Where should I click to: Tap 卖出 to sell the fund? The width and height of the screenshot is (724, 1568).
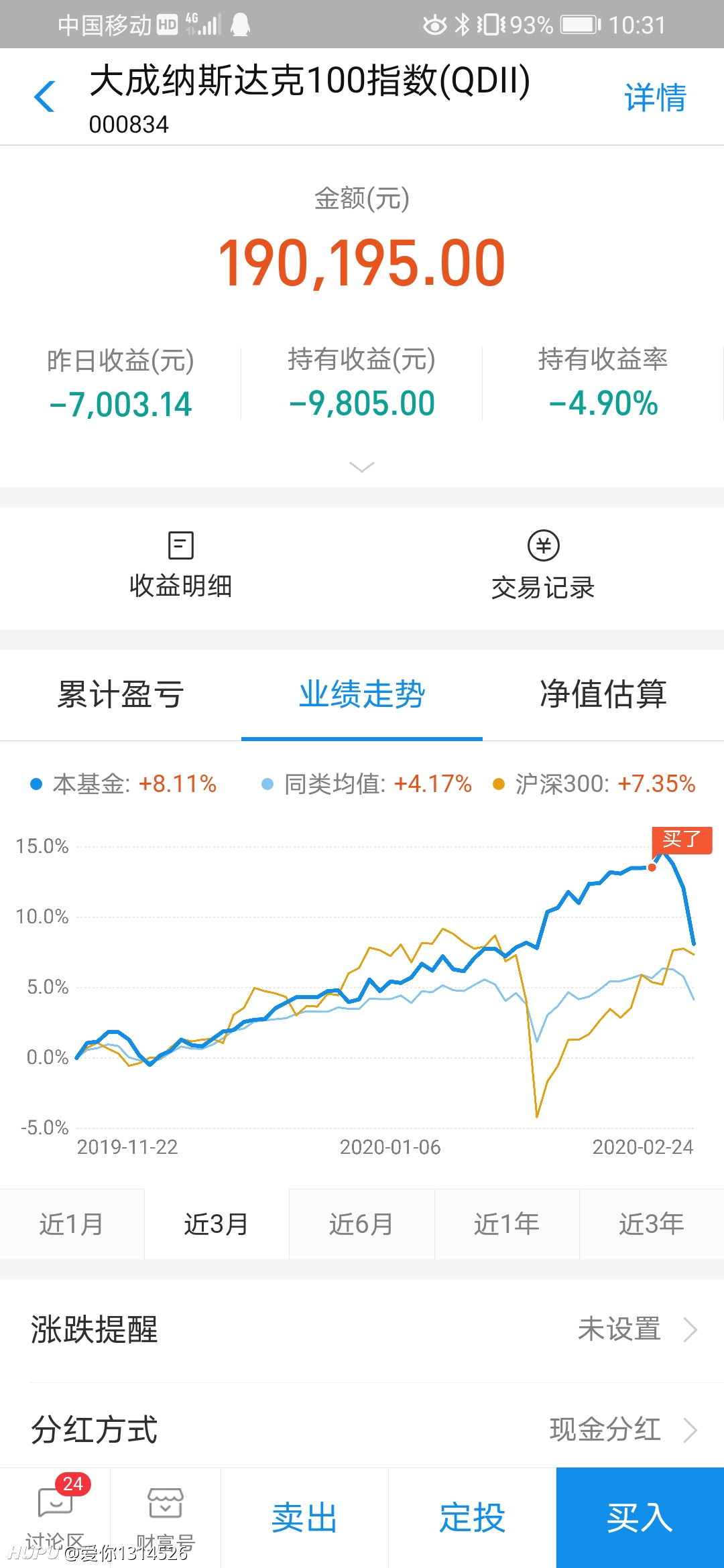[305, 1518]
